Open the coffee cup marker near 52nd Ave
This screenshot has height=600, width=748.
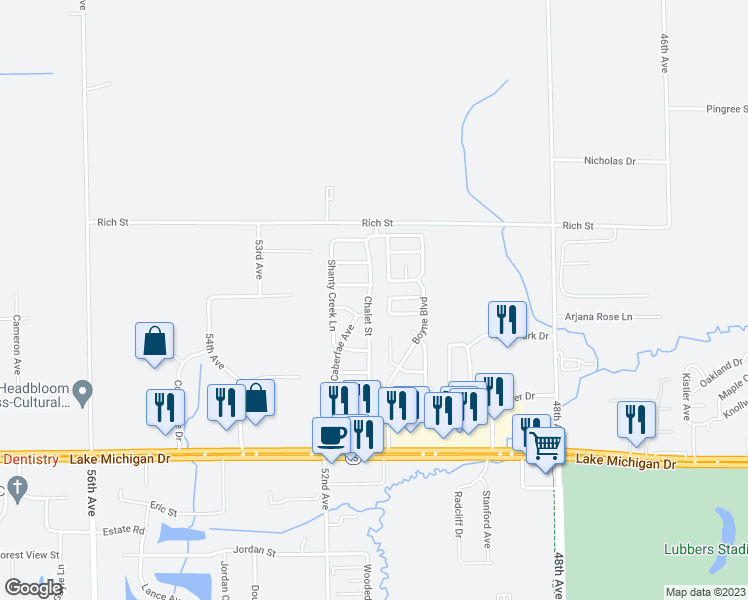tap(332, 437)
